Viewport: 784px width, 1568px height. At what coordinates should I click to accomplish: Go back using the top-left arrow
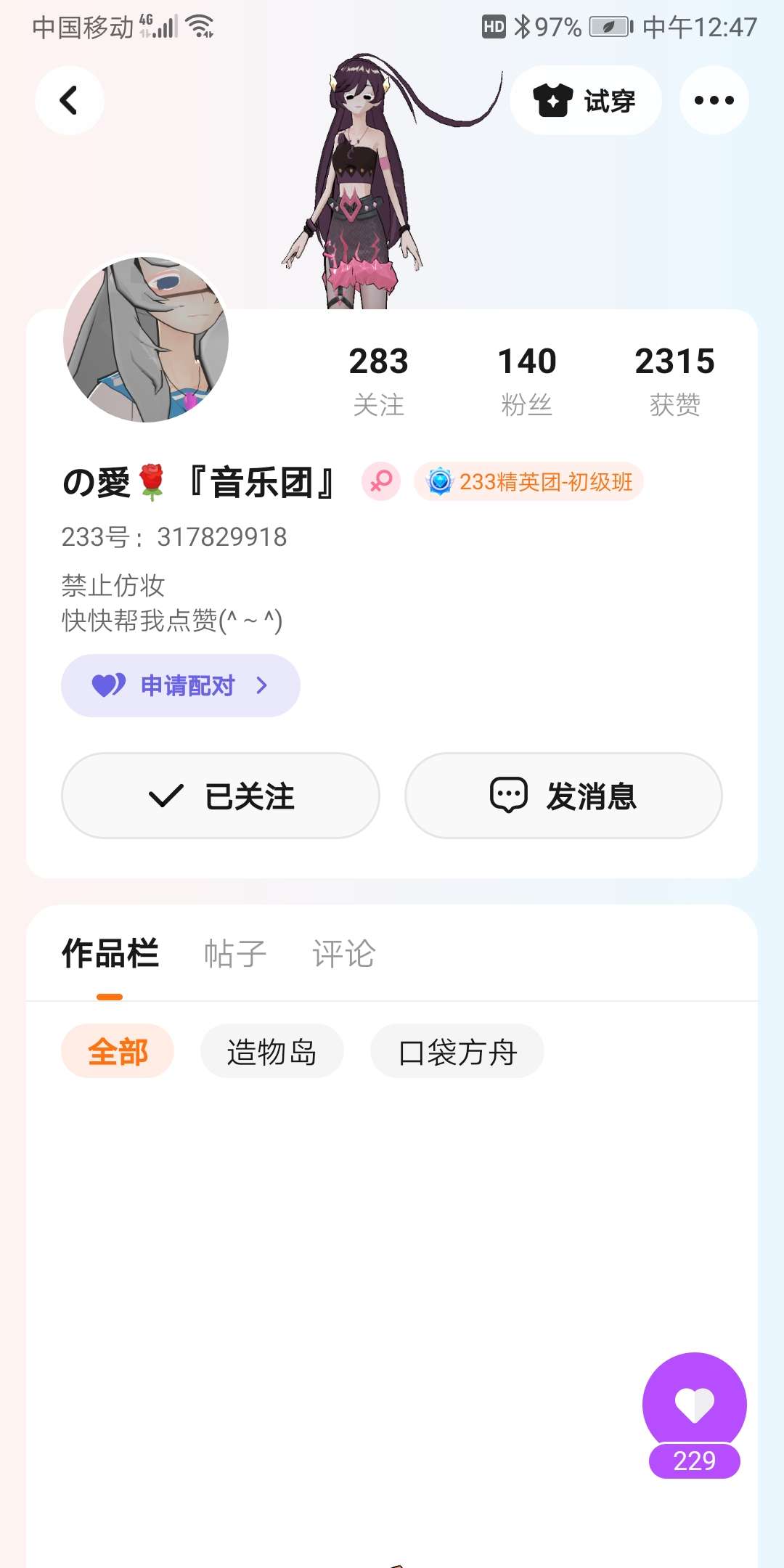[x=69, y=100]
